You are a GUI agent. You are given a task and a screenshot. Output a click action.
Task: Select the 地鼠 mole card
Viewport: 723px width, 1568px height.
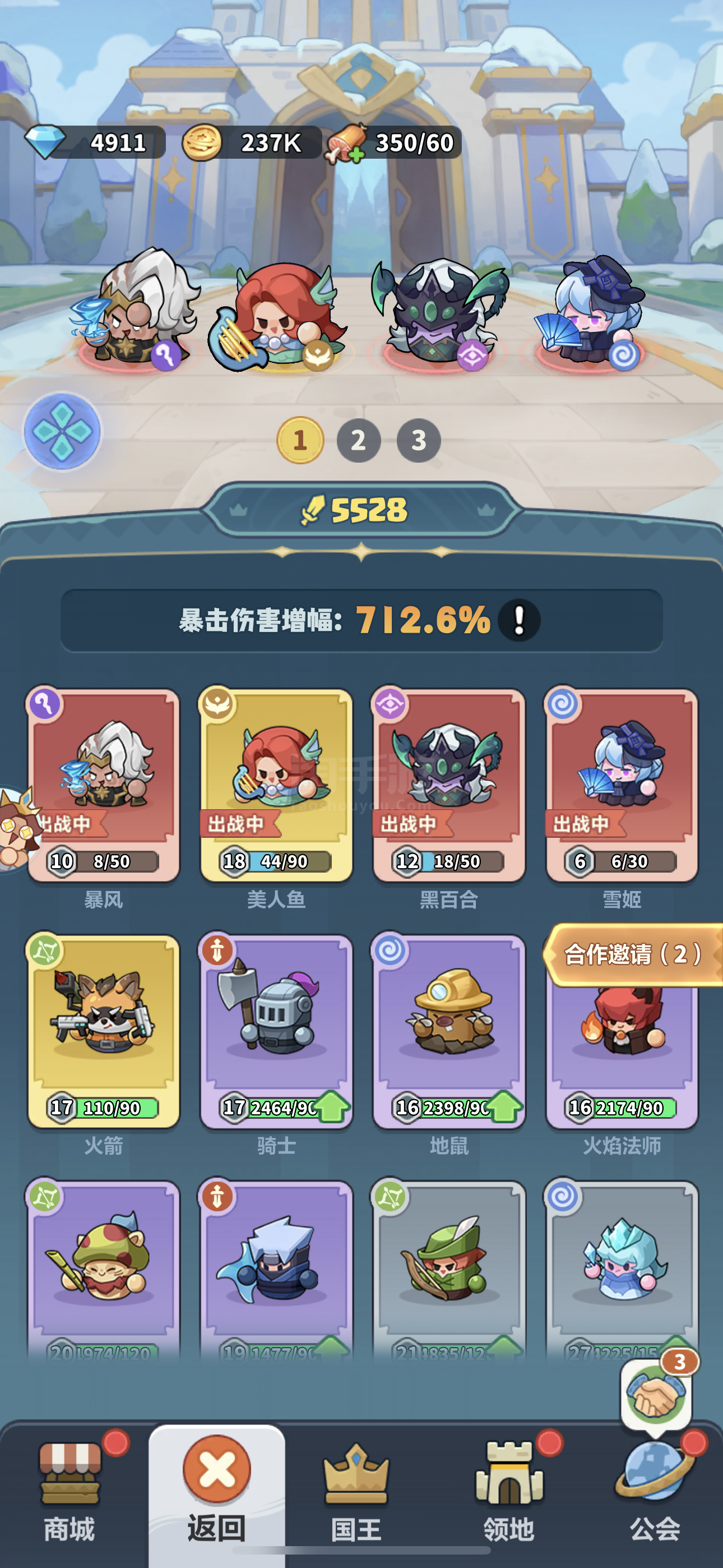click(448, 1032)
